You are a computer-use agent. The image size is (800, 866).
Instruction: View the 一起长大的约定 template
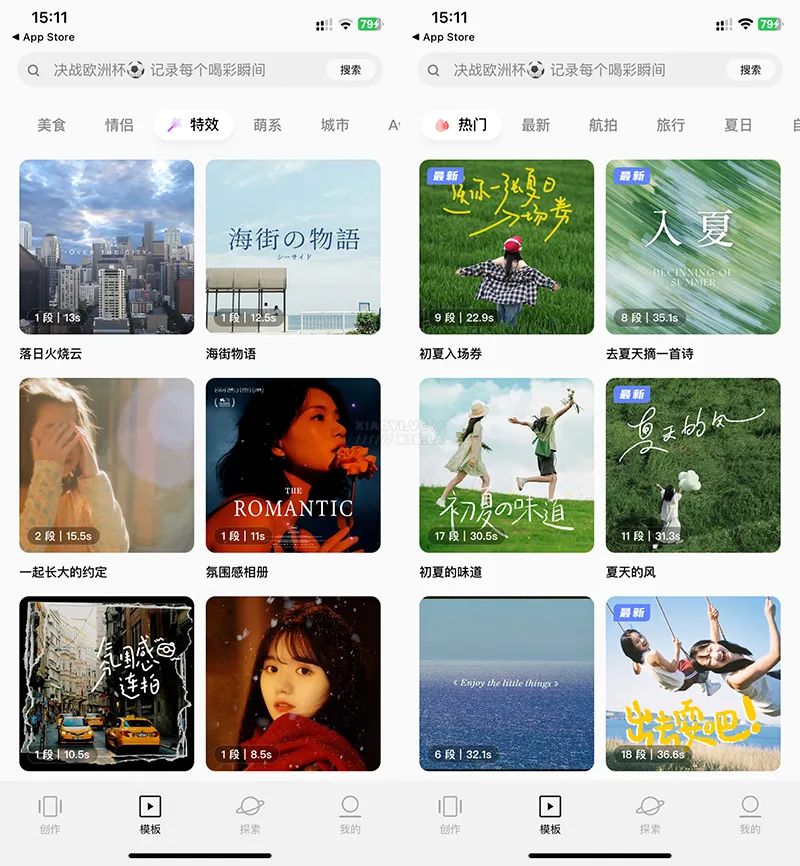(x=107, y=465)
